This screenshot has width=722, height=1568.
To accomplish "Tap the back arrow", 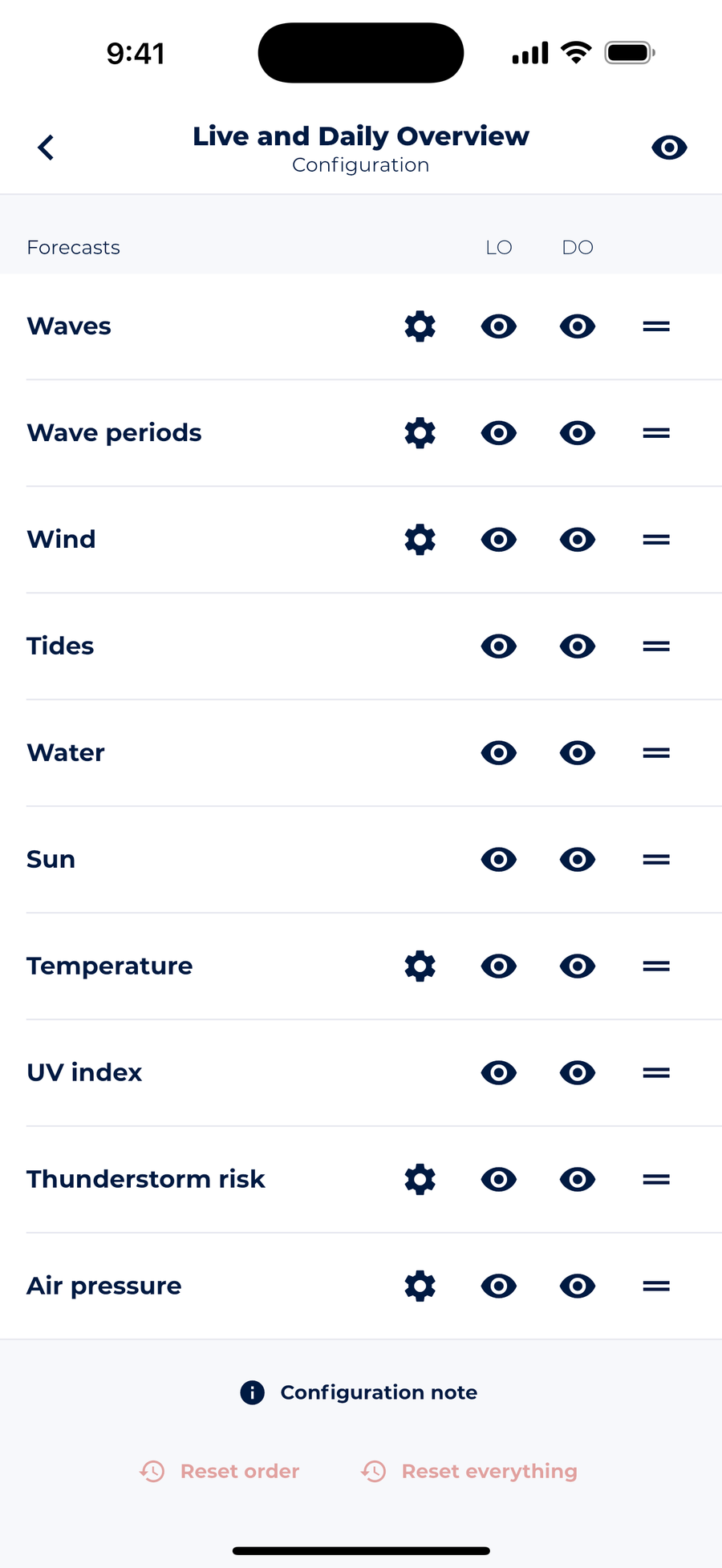I will (46, 147).
